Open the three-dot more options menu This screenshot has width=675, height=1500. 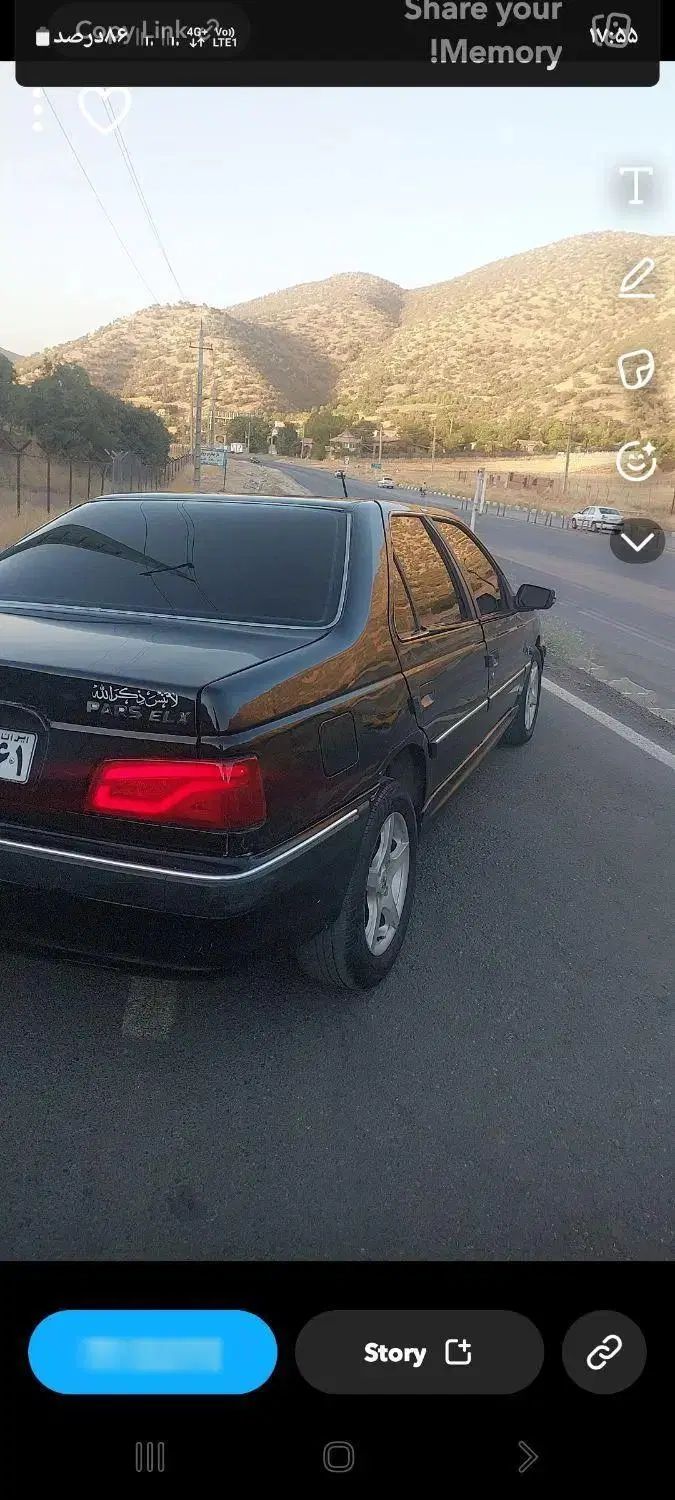[x=38, y=110]
